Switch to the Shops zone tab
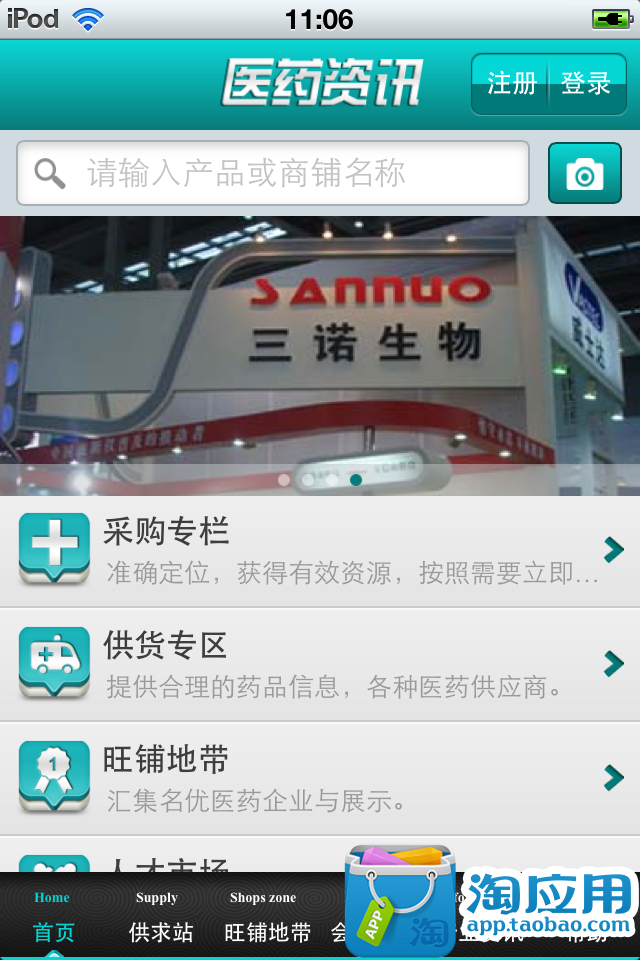Screen dimensions: 640x960 [x=266, y=918]
